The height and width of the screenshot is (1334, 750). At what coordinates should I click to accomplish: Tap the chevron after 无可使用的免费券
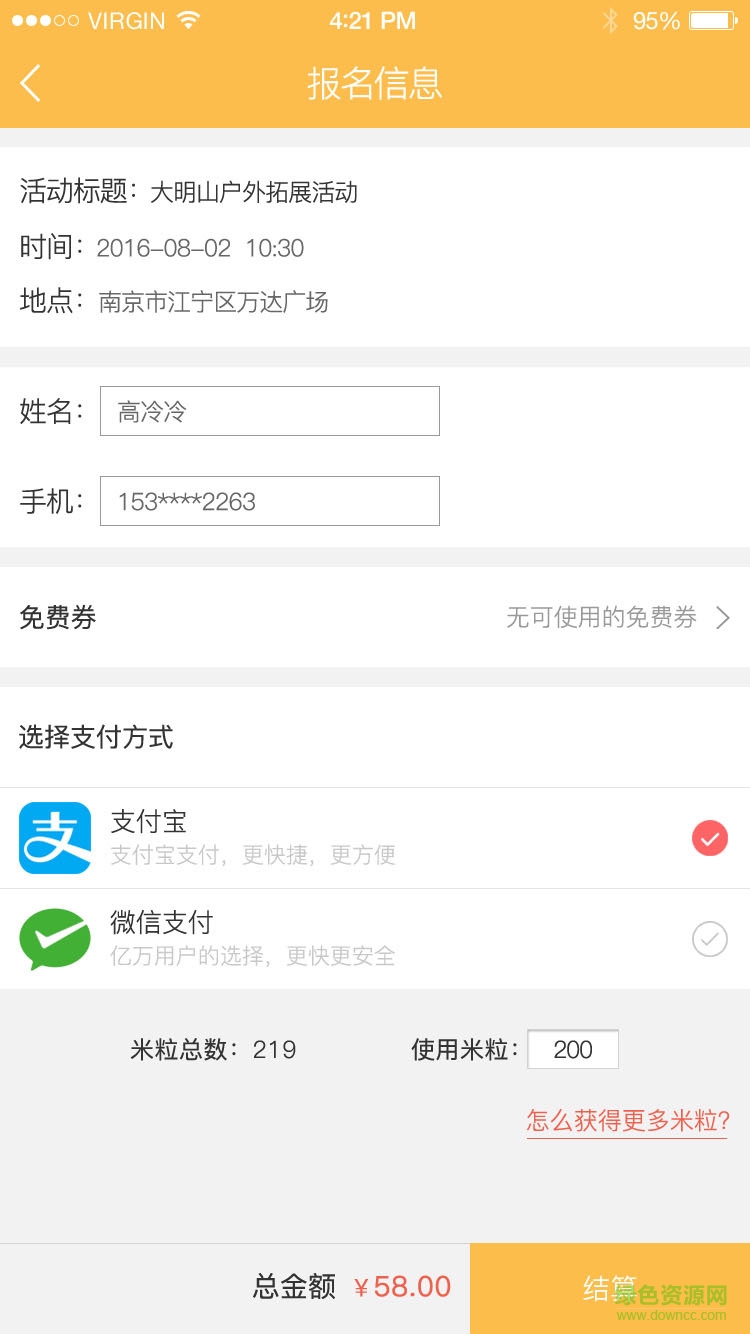724,617
